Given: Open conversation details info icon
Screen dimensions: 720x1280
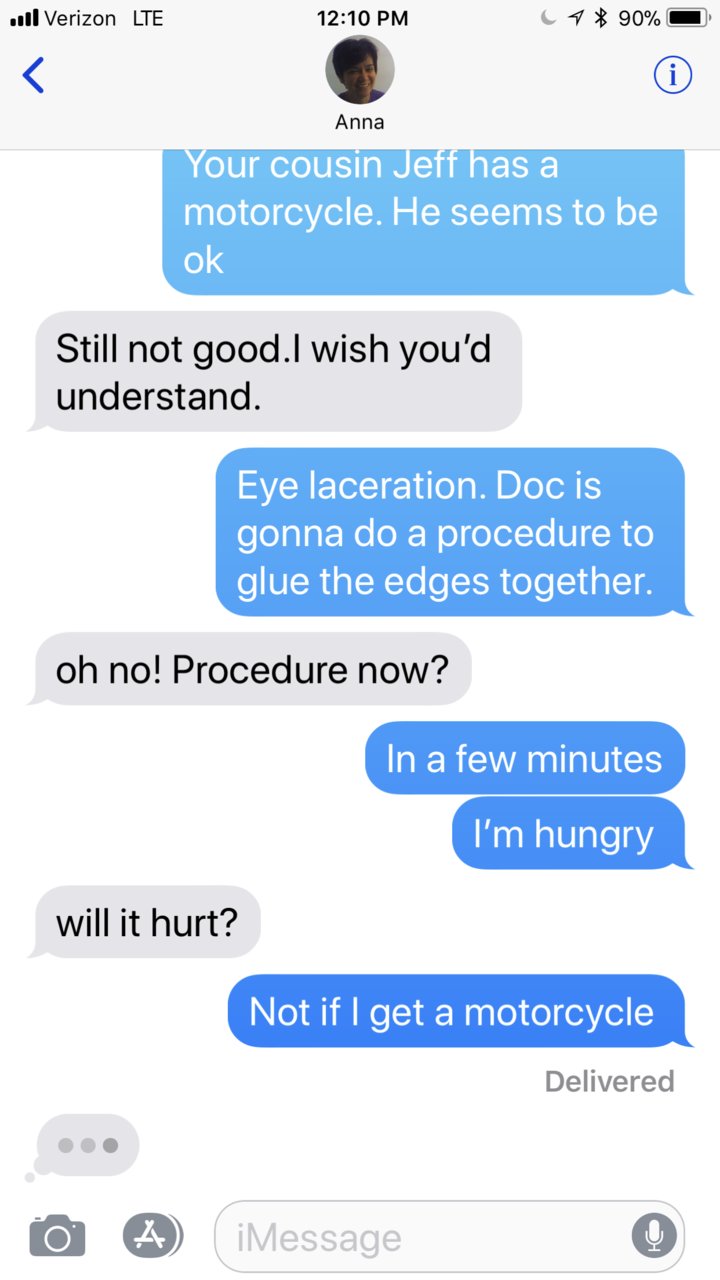Looking at the screenshot, I should click(x=673, y=75).
